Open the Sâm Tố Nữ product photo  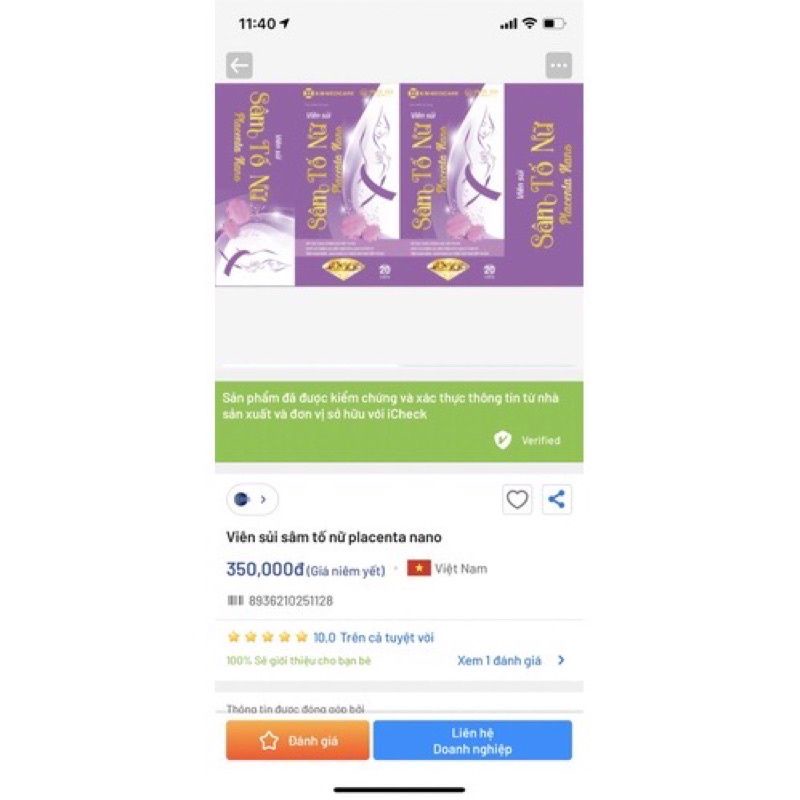399,185
